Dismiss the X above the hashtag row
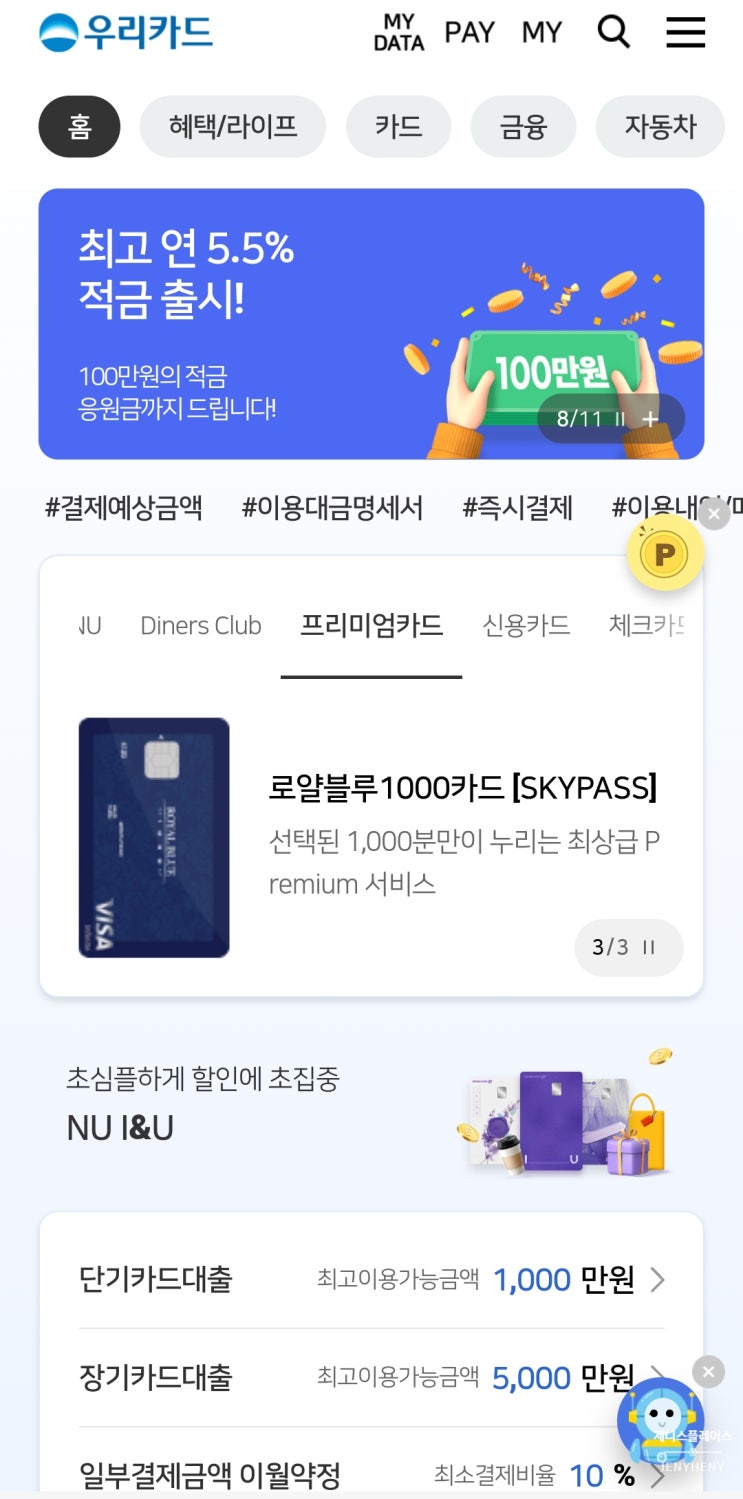 click(714, 513)
